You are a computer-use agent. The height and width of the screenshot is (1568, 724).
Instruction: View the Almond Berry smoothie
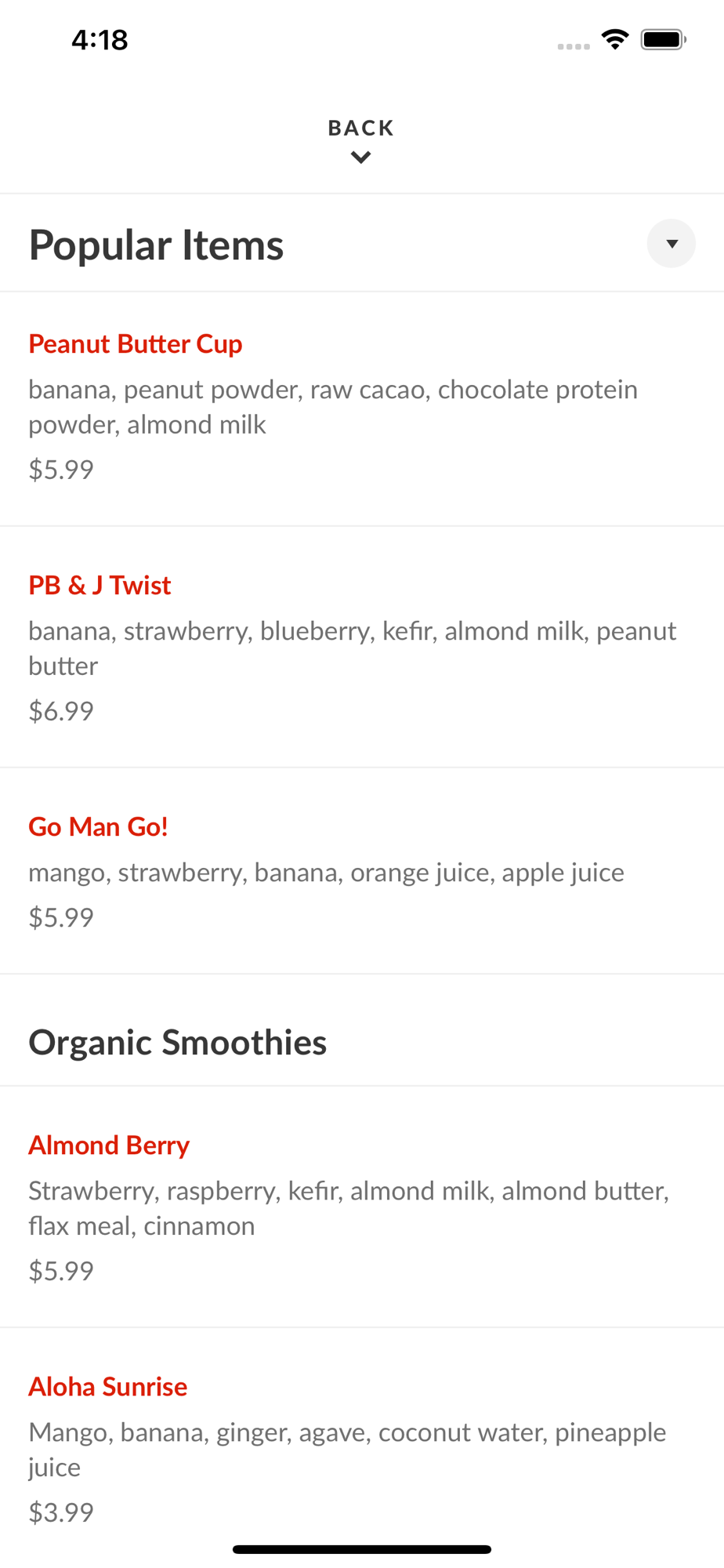pyautogui.click(x=362, y=1207)
